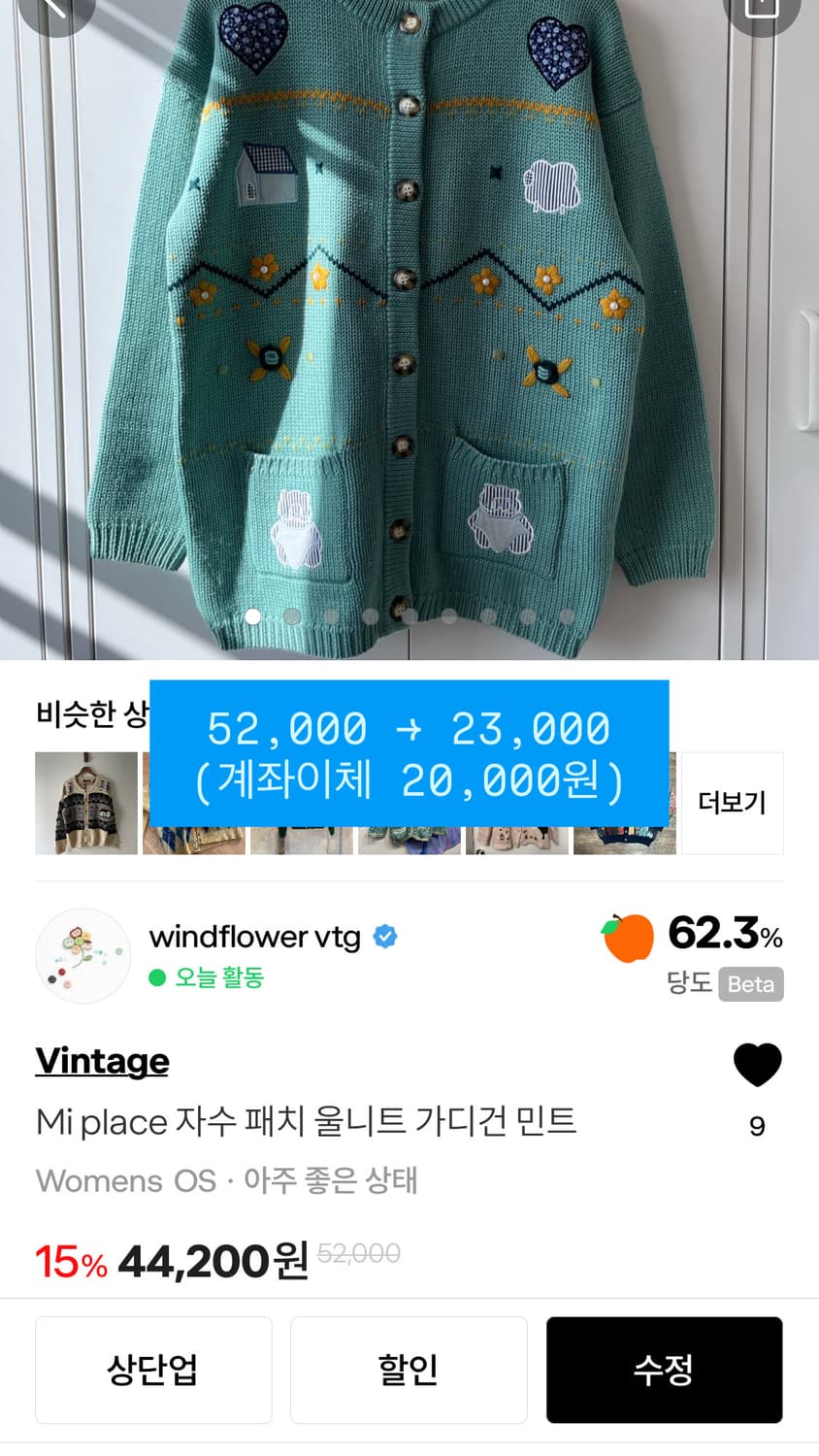Click the filled carousel dot under the photo
Image resolution: width=819 pixels, height=1456 pixels.
250,615
